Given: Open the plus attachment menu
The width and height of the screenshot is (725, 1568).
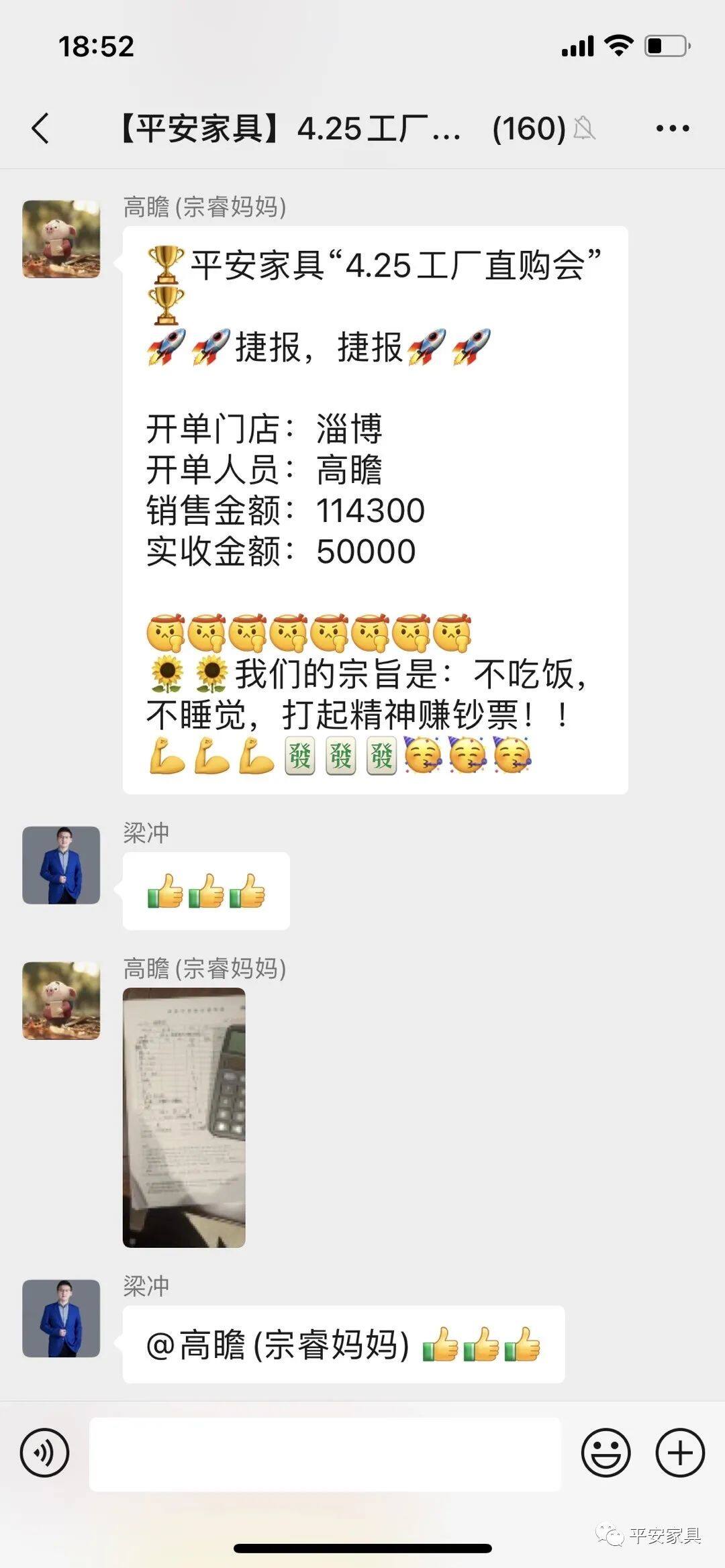Looking at the screenshot, I should (x=679, y=1453).
